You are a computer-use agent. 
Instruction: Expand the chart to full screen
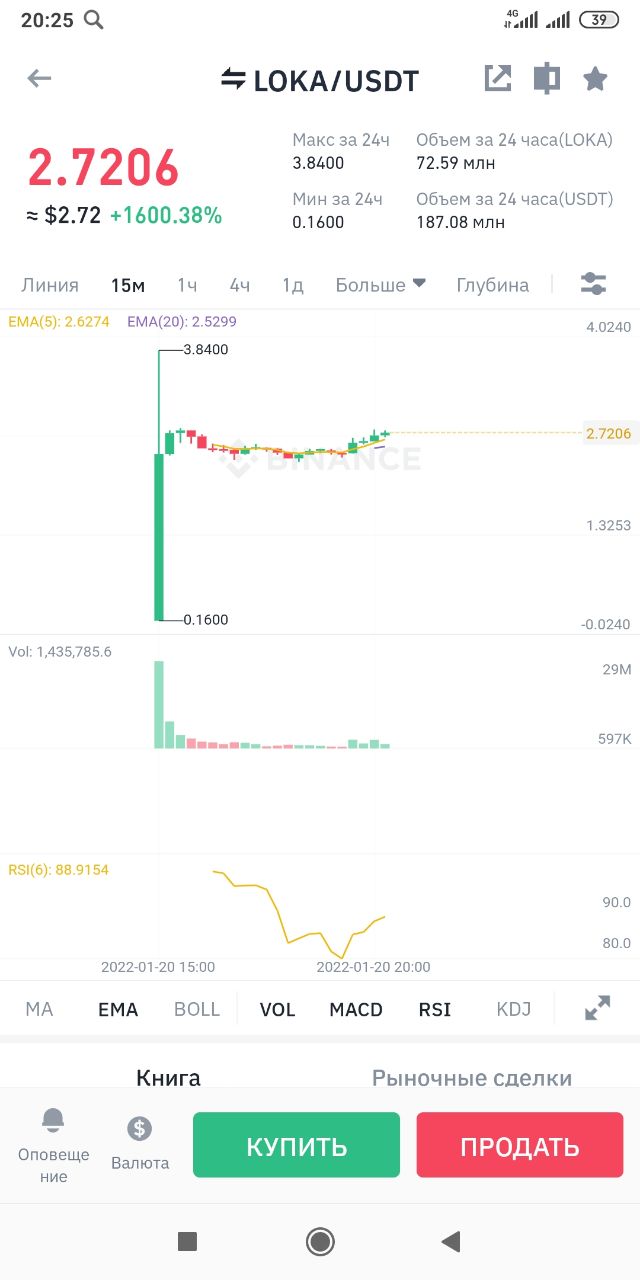point(597,1008)
